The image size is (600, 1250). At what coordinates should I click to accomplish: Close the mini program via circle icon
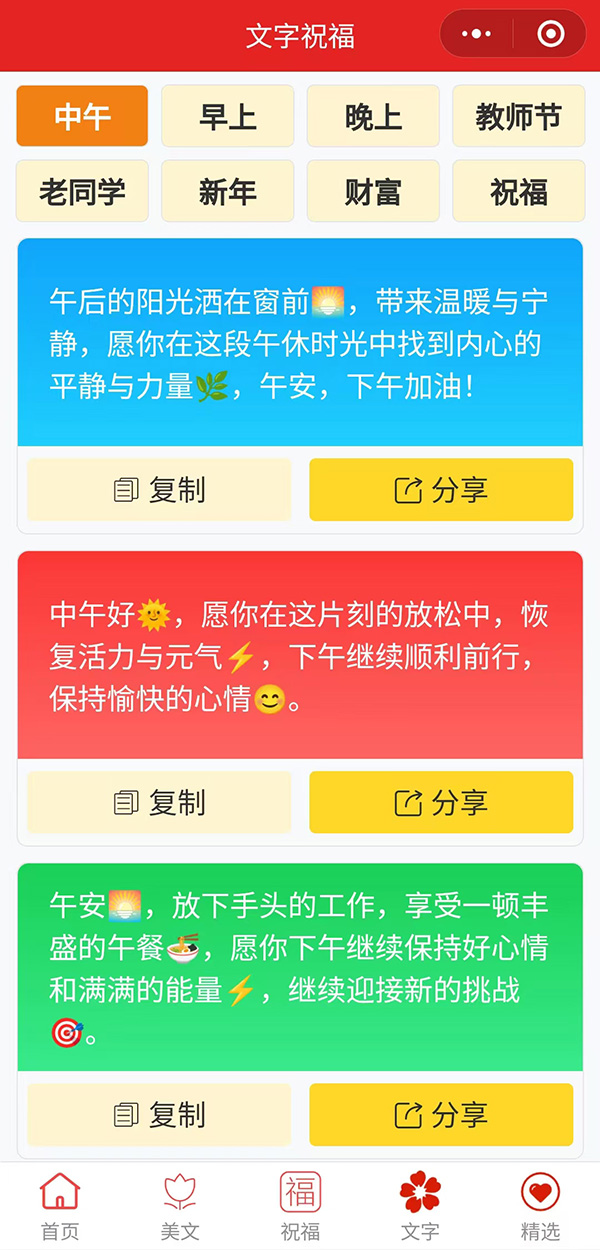[x=550, y=35]
